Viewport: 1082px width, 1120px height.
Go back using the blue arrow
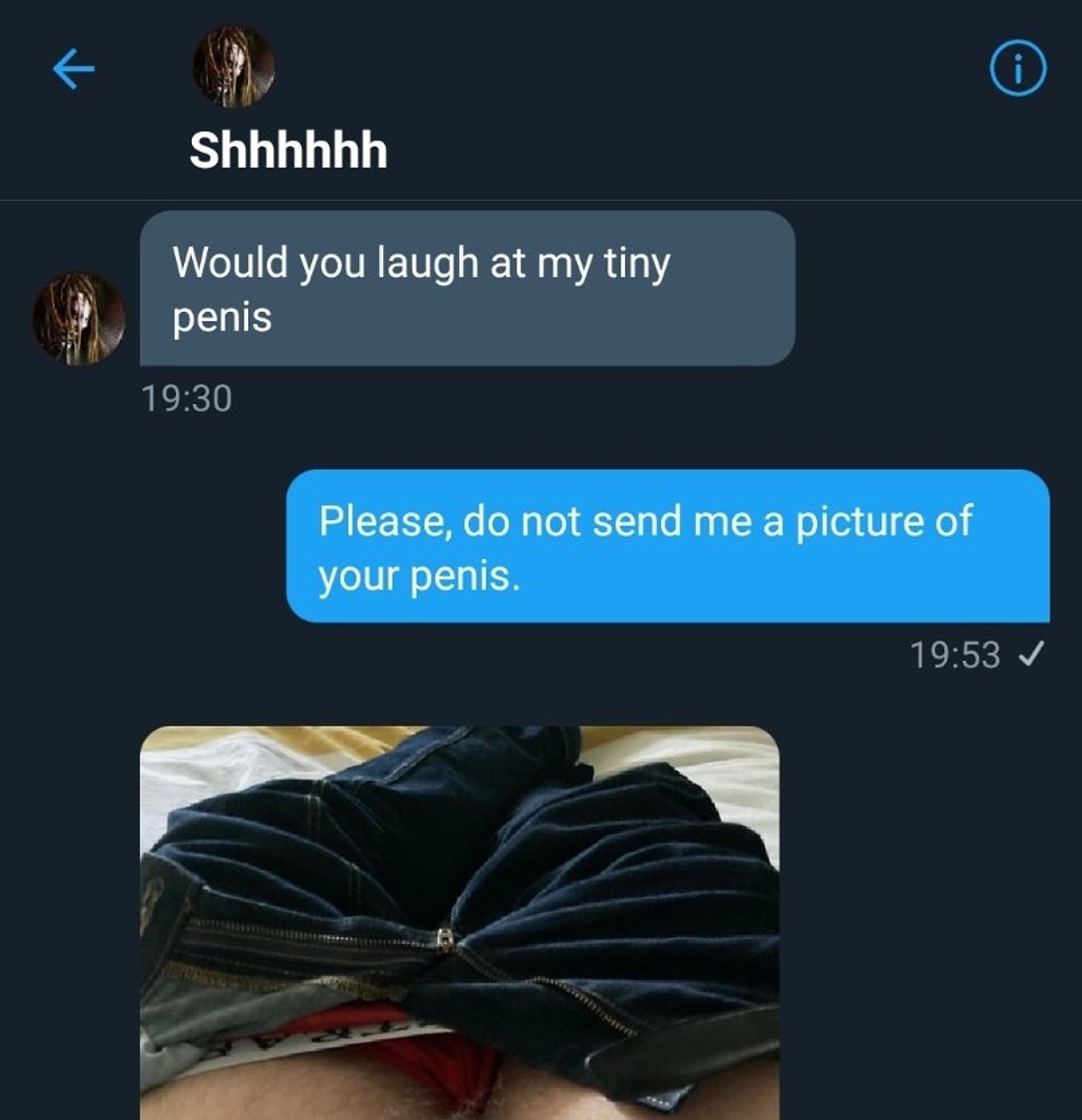pyautogui.click(x=74, y=69)
